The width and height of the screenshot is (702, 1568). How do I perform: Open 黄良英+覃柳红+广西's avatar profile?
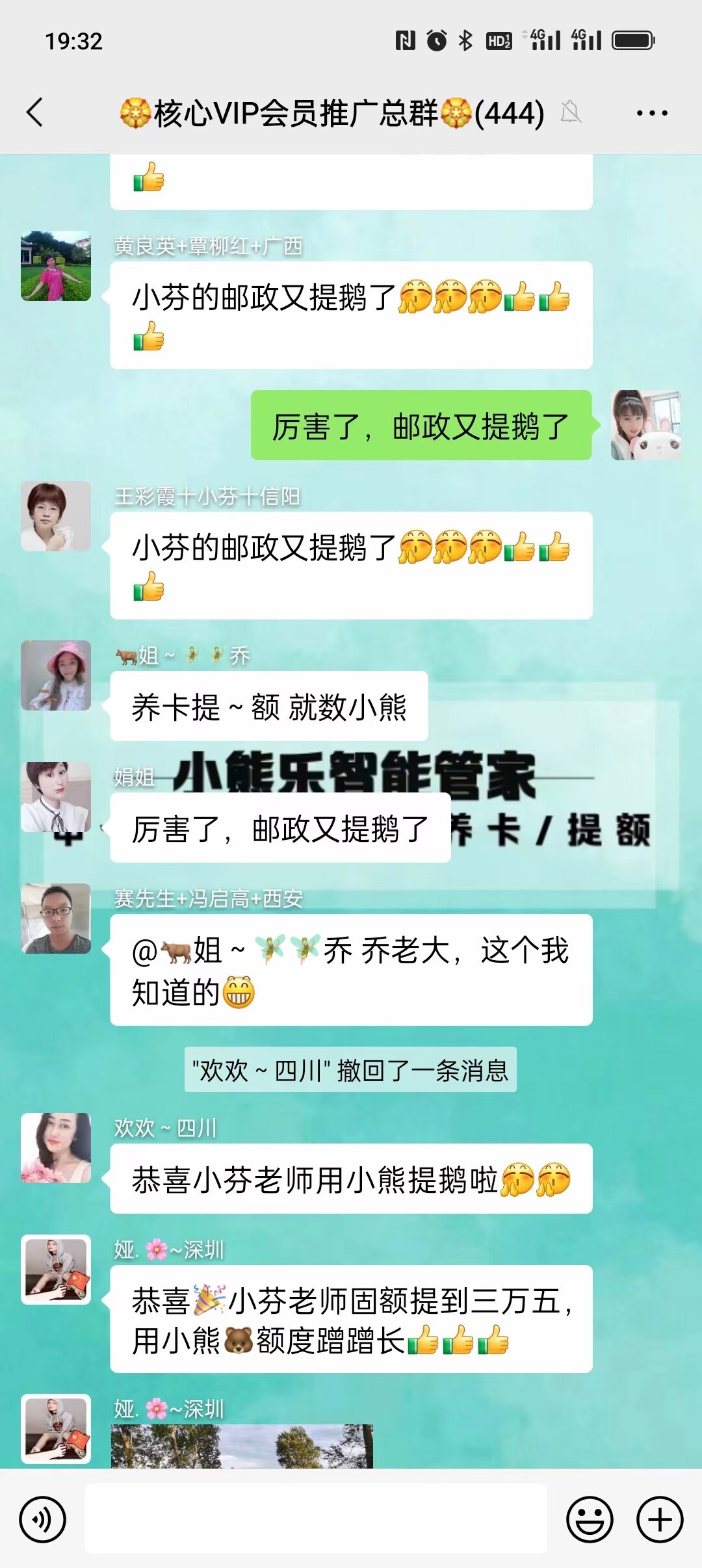56,266
